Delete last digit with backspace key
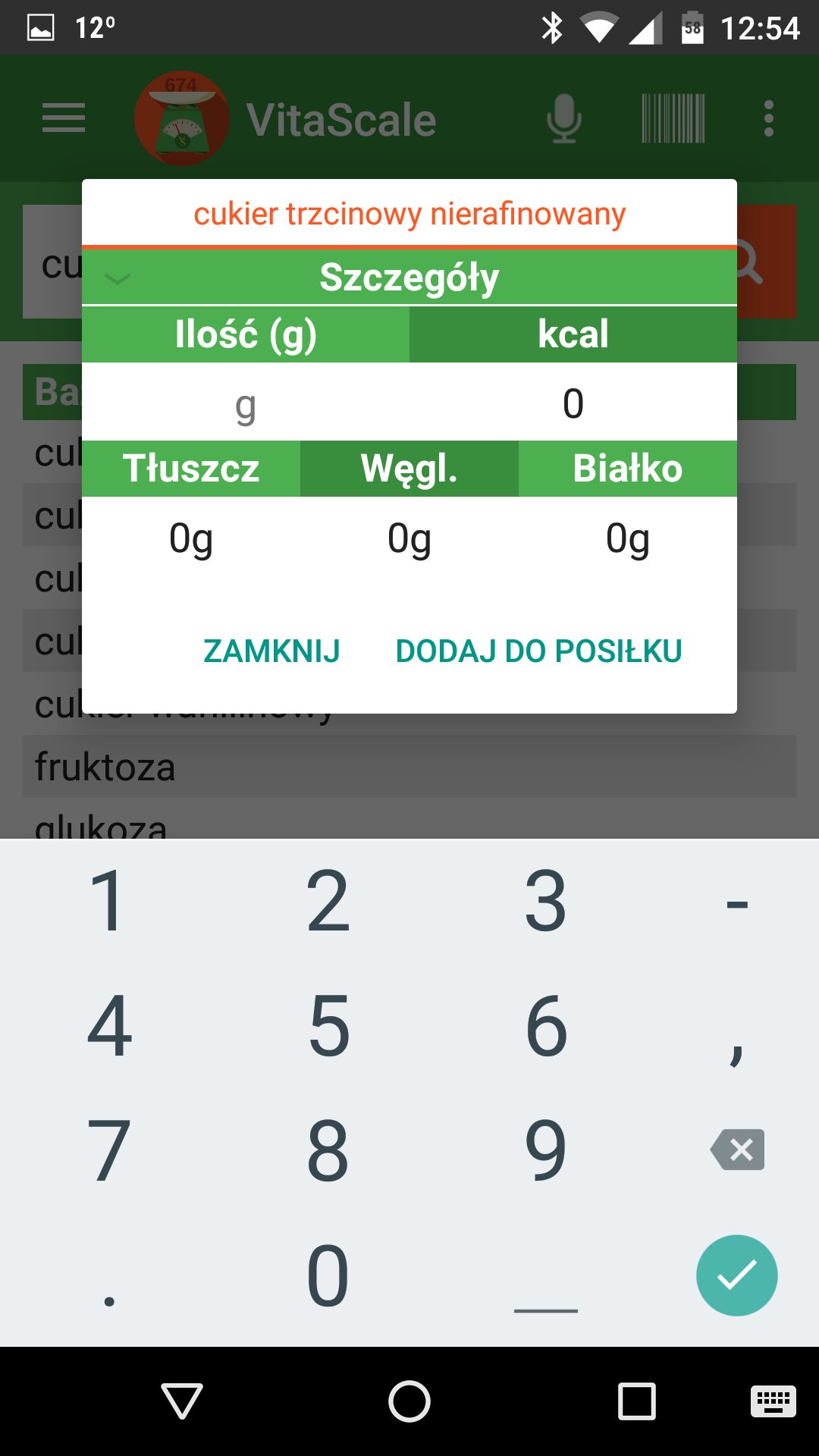Viewport: 819px width, 1456px height. [736, 1150]
